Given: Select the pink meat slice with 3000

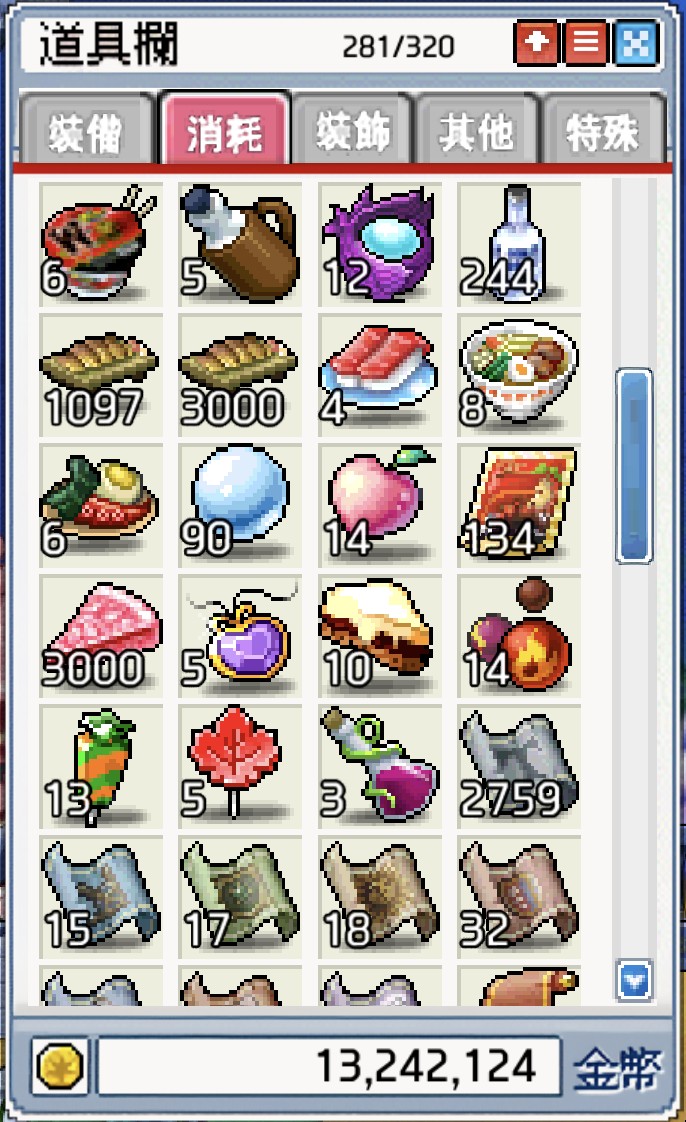Looking at the screenshot, I should [x=101, y=637].
